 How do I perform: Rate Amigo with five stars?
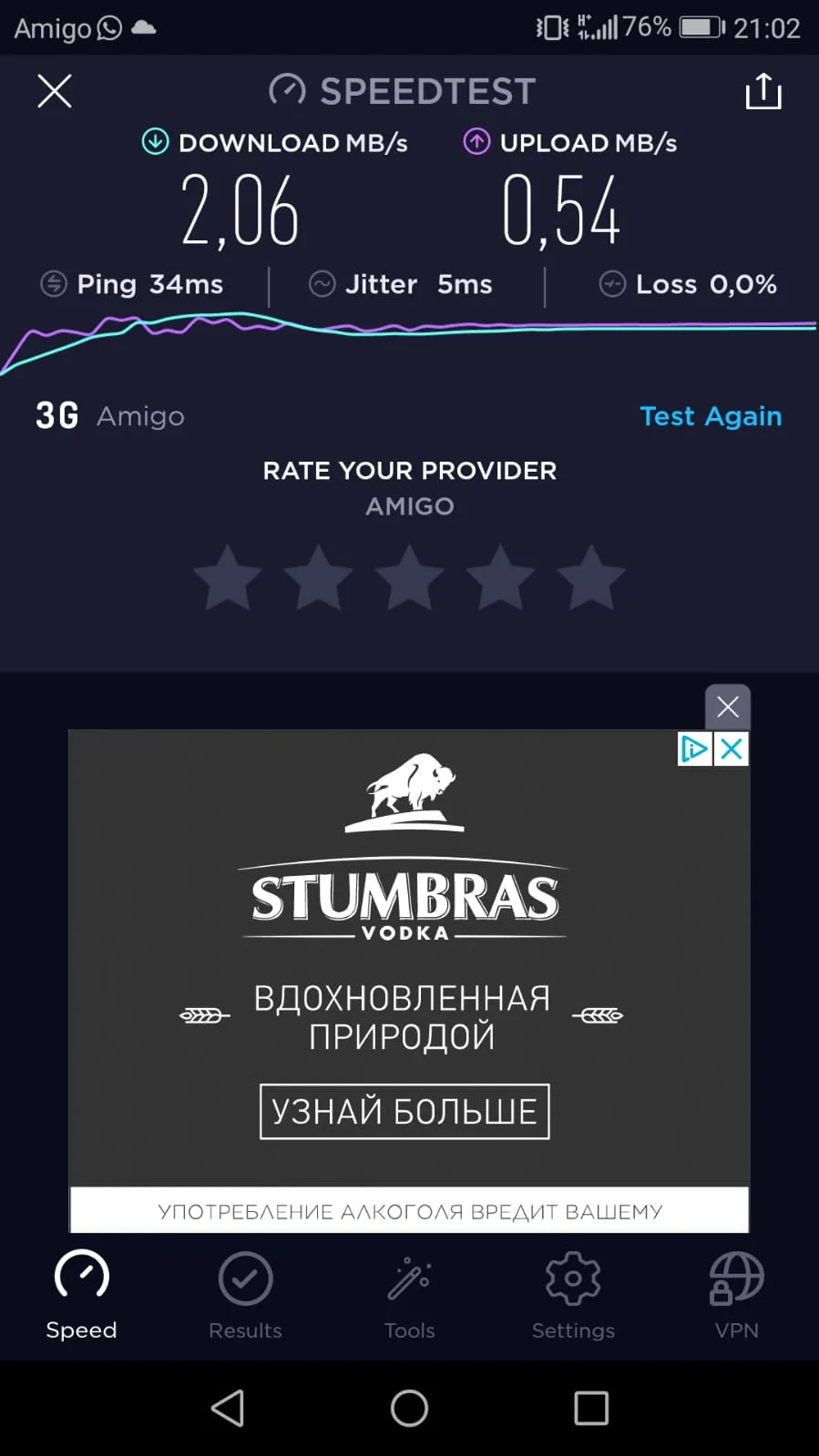click(591, 577)
